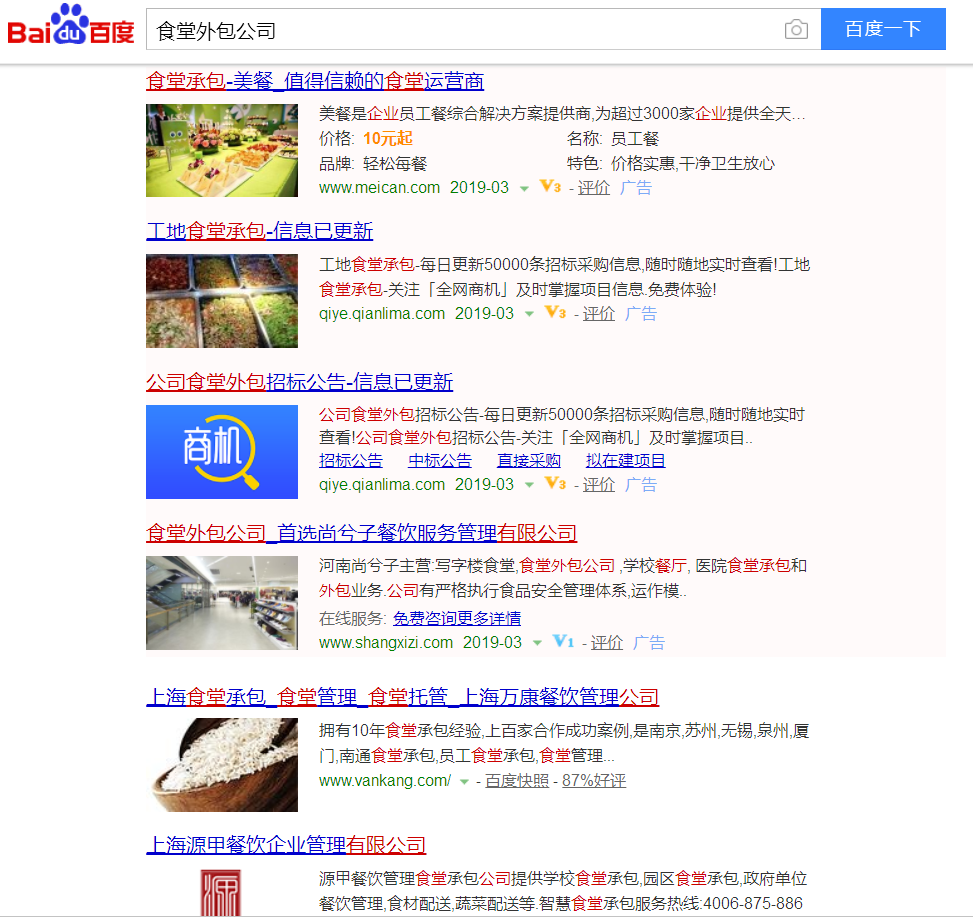Open result 食堂承包-美餐 值得信赖的食堂运营商
Viewport: 973px width, 917px height.
[x=315, y=81]
